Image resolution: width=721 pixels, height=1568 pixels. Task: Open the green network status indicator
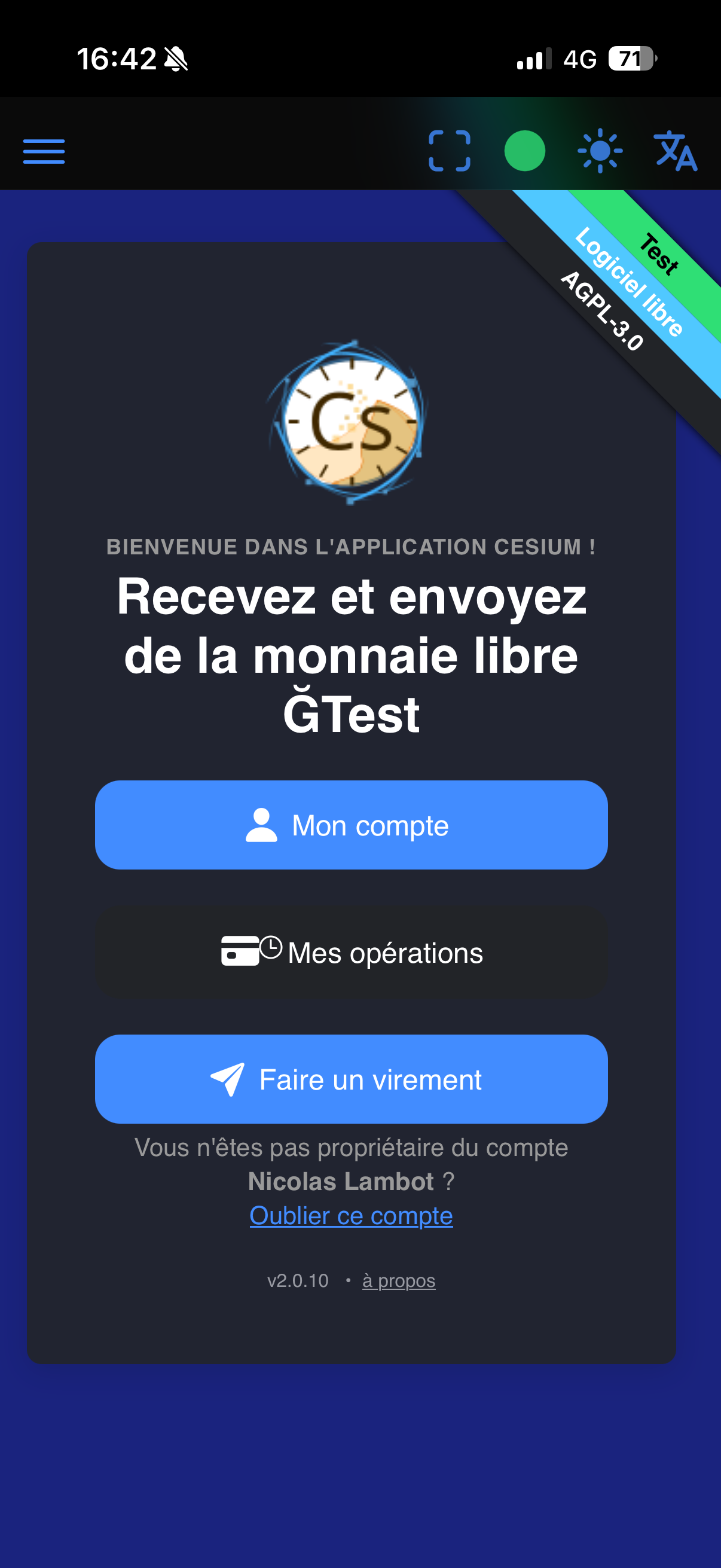524,150
